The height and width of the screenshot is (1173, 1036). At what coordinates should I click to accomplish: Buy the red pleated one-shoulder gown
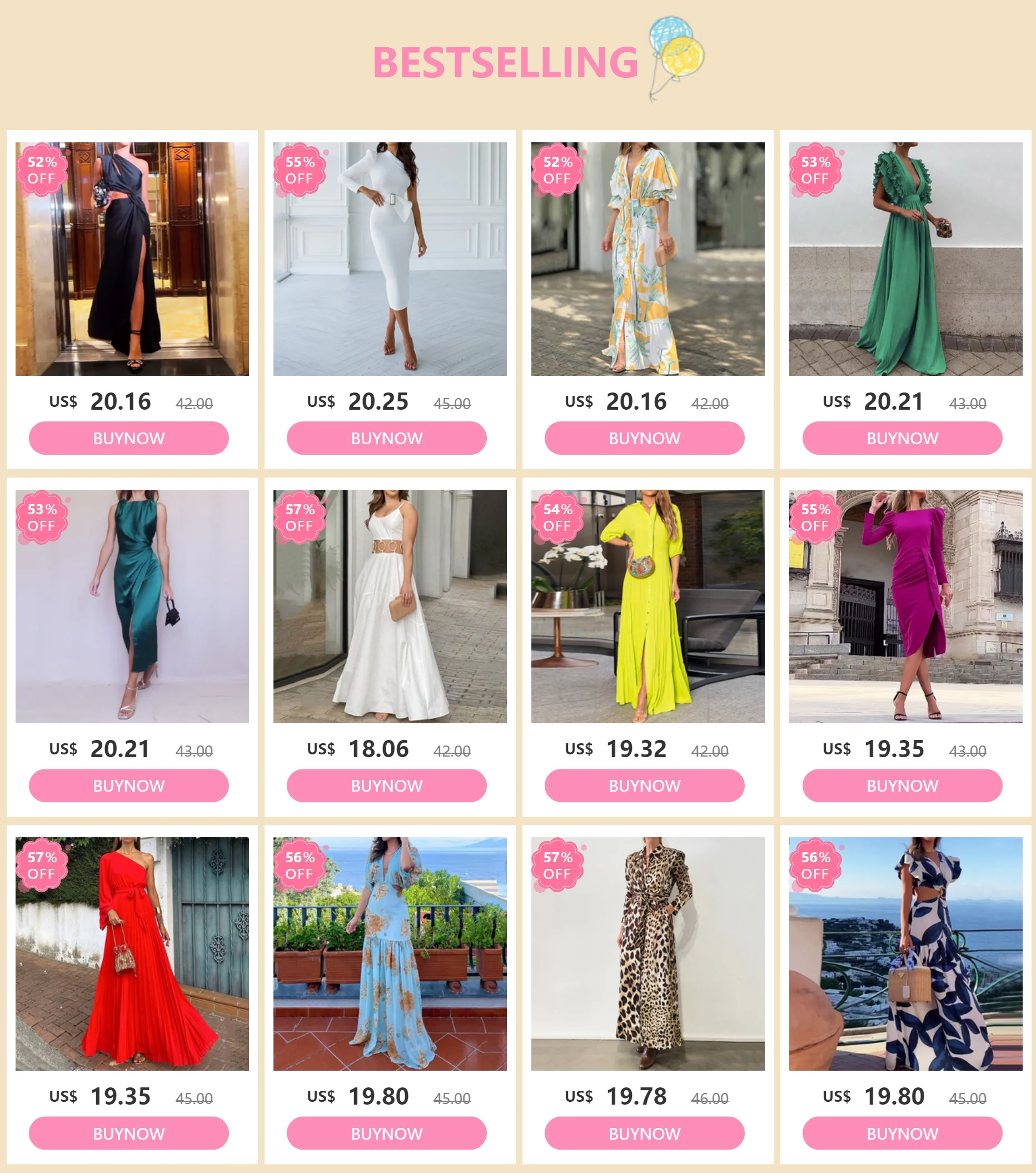tap(128, 1133)
